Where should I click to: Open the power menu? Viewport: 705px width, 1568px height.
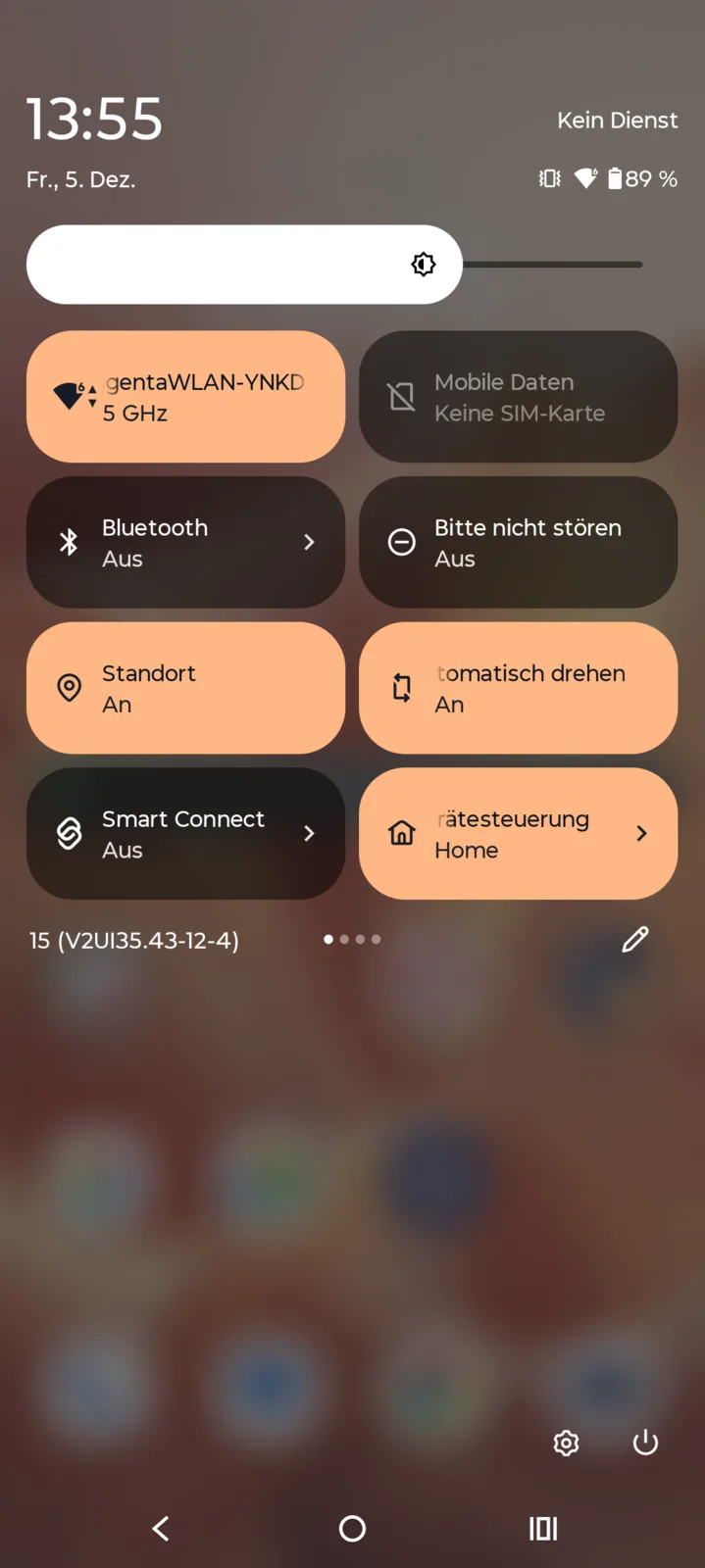point(645,1443)
